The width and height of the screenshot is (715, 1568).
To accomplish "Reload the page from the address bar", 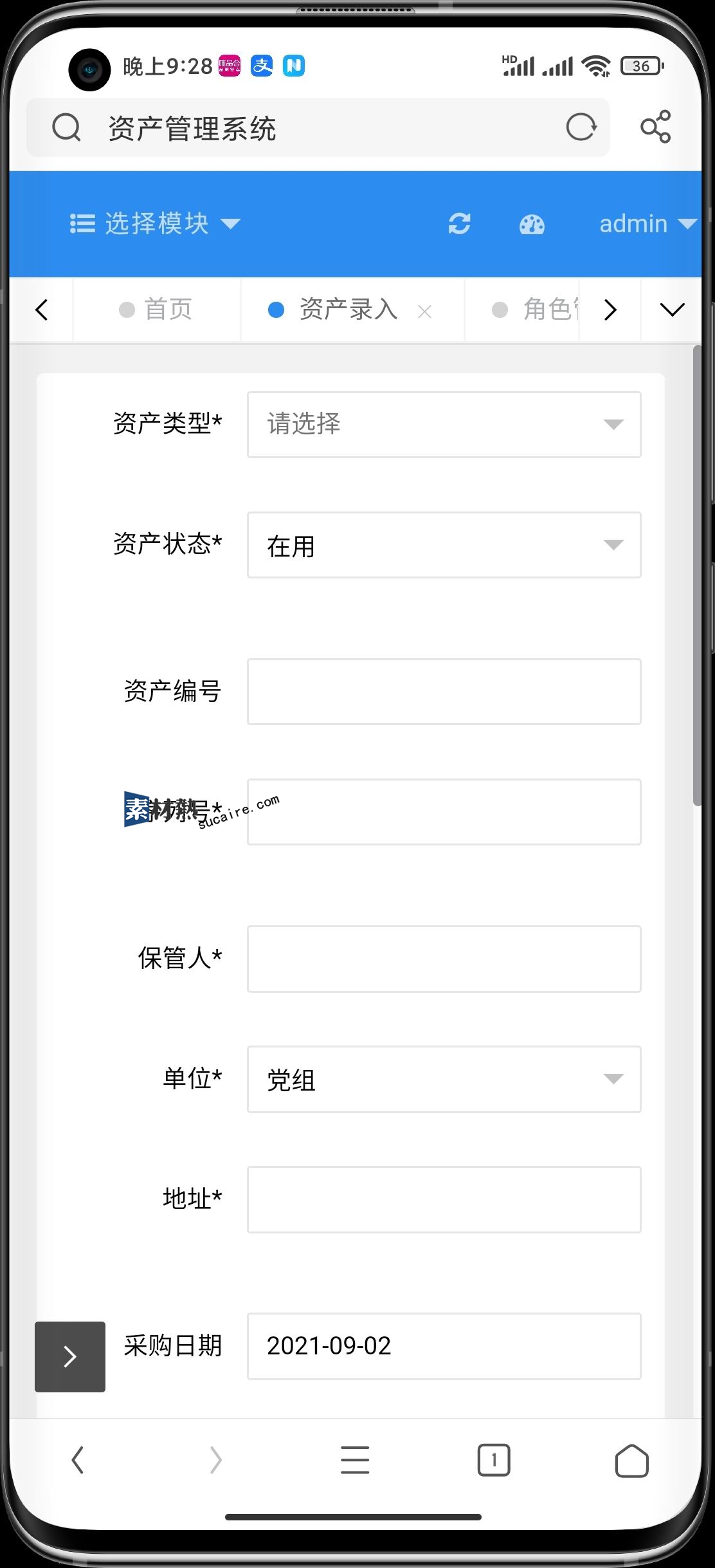I will 581,127.
